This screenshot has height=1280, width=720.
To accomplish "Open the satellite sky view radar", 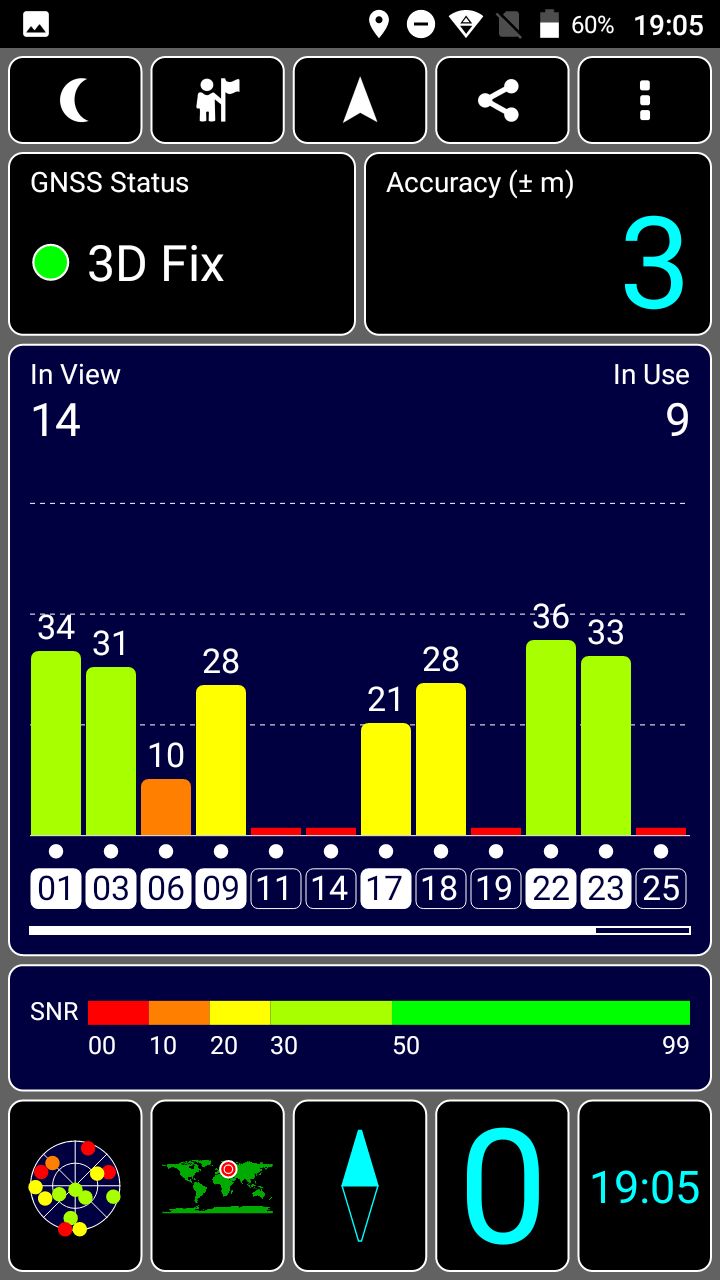I will click(x=75, y=1186).
